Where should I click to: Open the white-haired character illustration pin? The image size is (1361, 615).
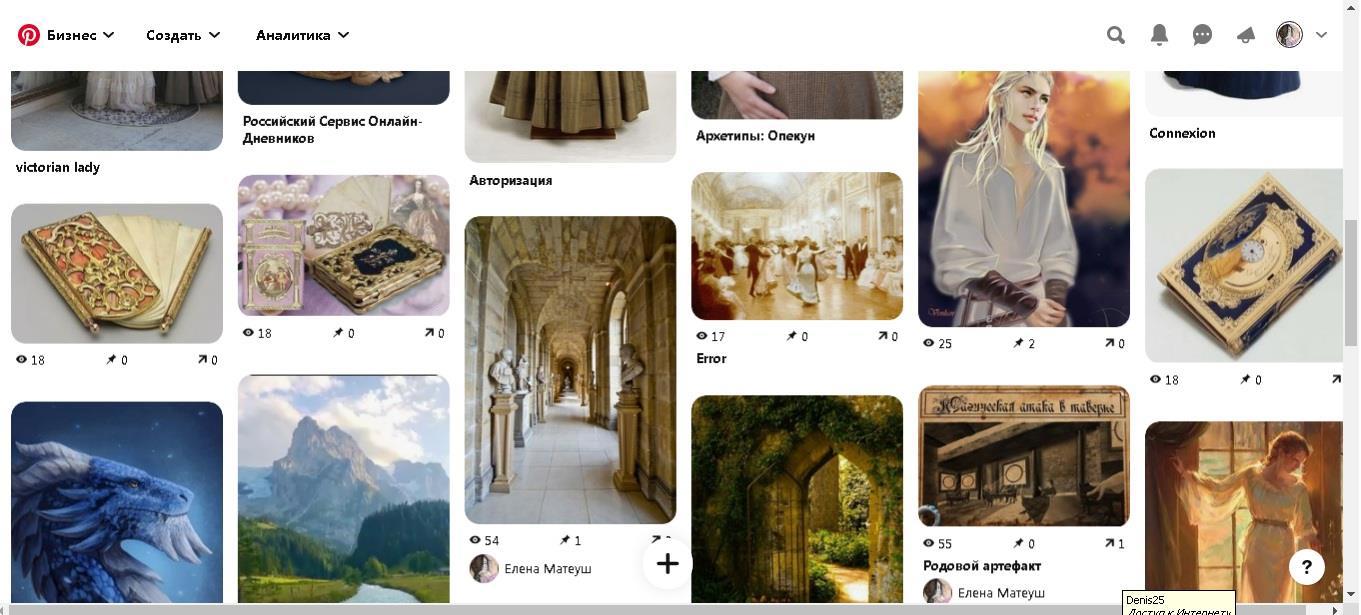(1023, 200)
